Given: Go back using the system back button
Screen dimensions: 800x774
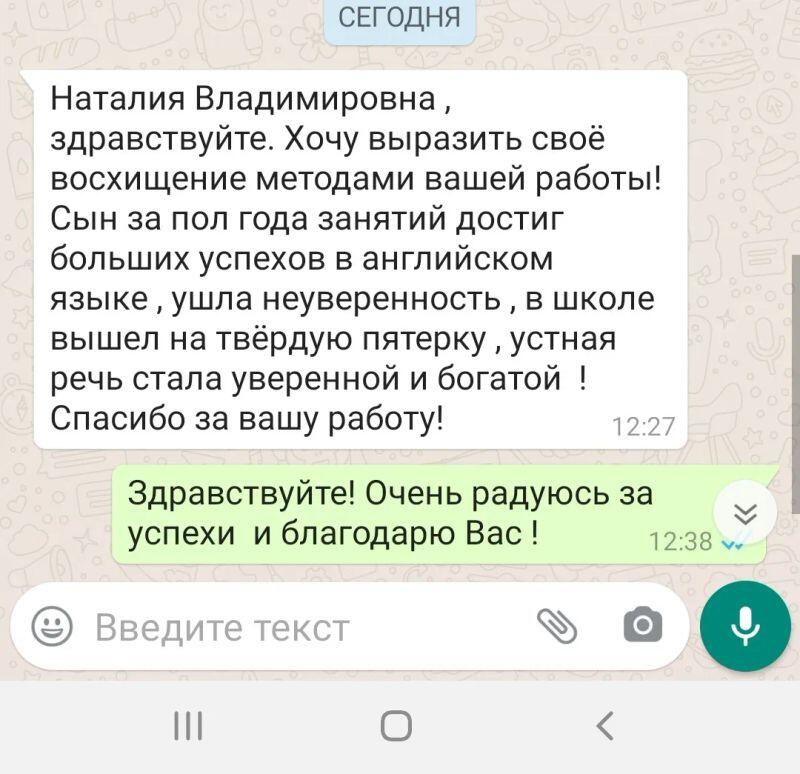Looking at the screenshot, I should point(603,726).
